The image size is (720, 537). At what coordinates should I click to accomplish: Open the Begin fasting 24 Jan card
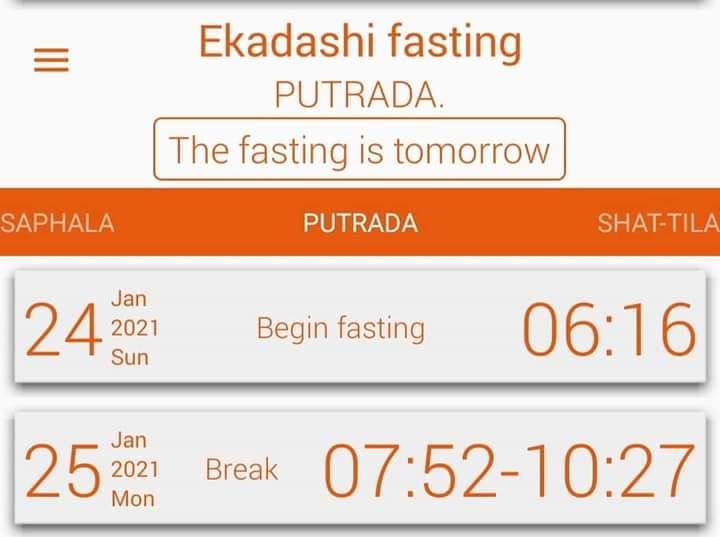point(360,327)
